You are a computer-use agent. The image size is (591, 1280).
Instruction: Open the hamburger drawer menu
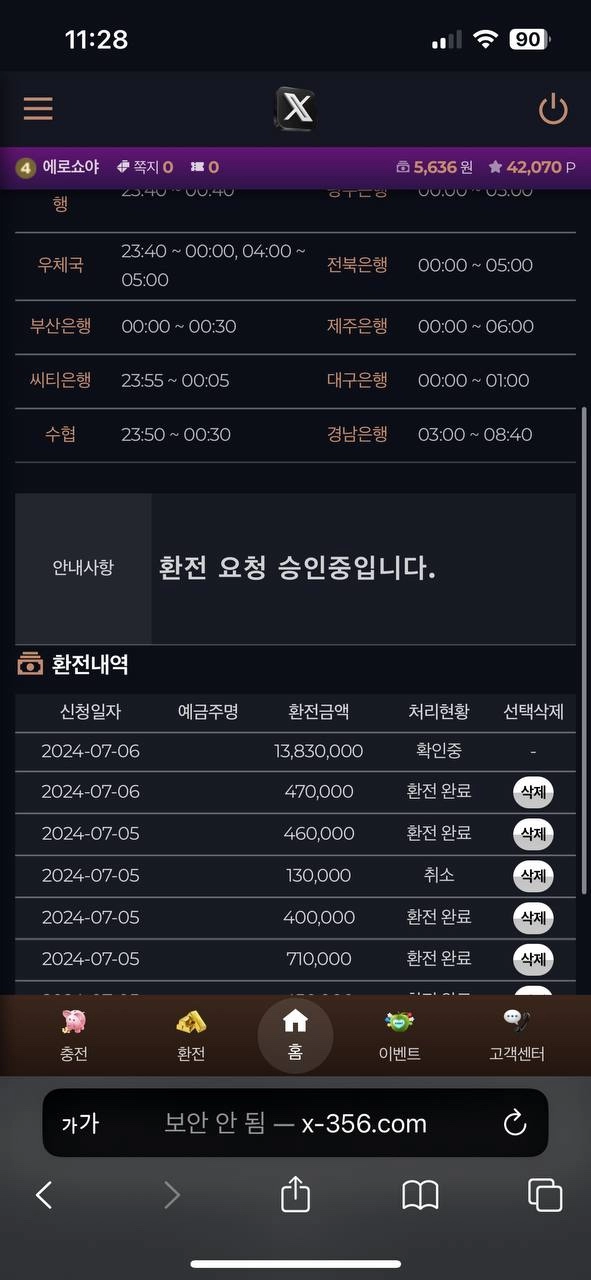pyautogui.click(x=38, y=108)
